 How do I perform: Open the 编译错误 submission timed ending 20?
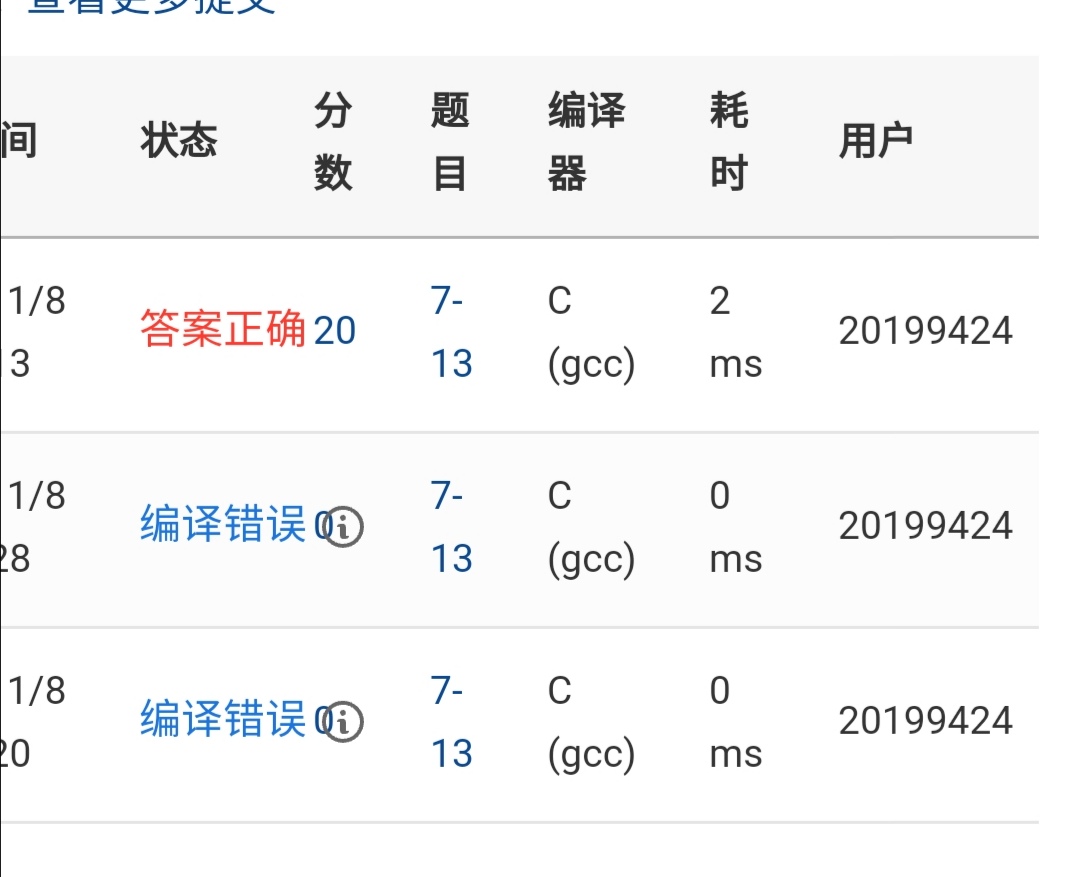pos(223,719)
